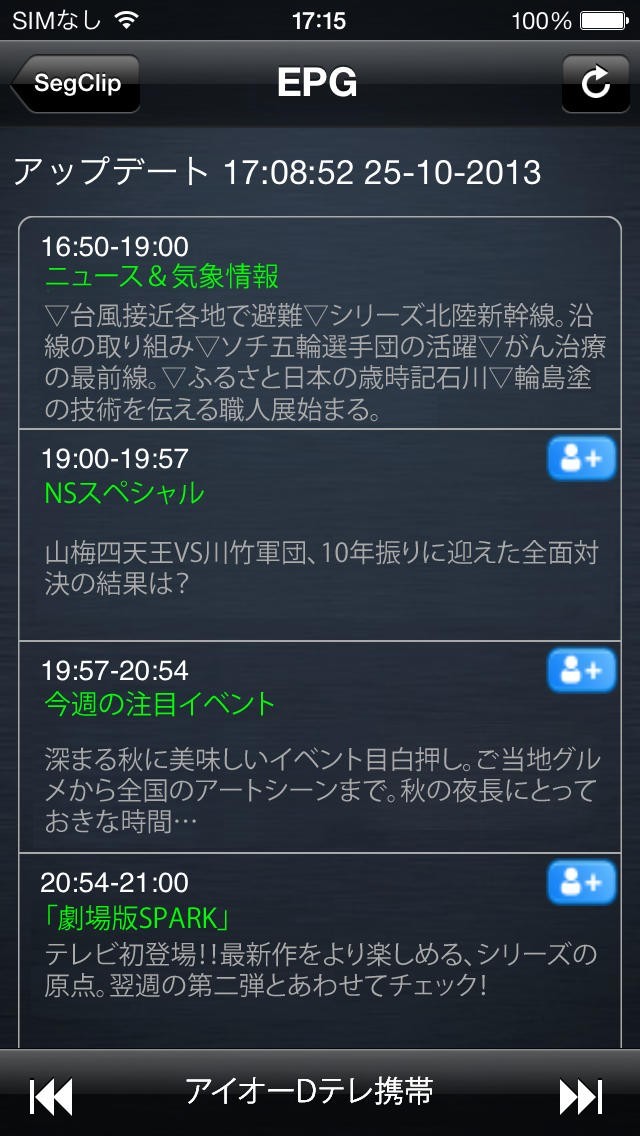Image resolution: width=640 pixels, height=1136 pixels.
Task: Skip to the next channel
Action: (581, 1096)
